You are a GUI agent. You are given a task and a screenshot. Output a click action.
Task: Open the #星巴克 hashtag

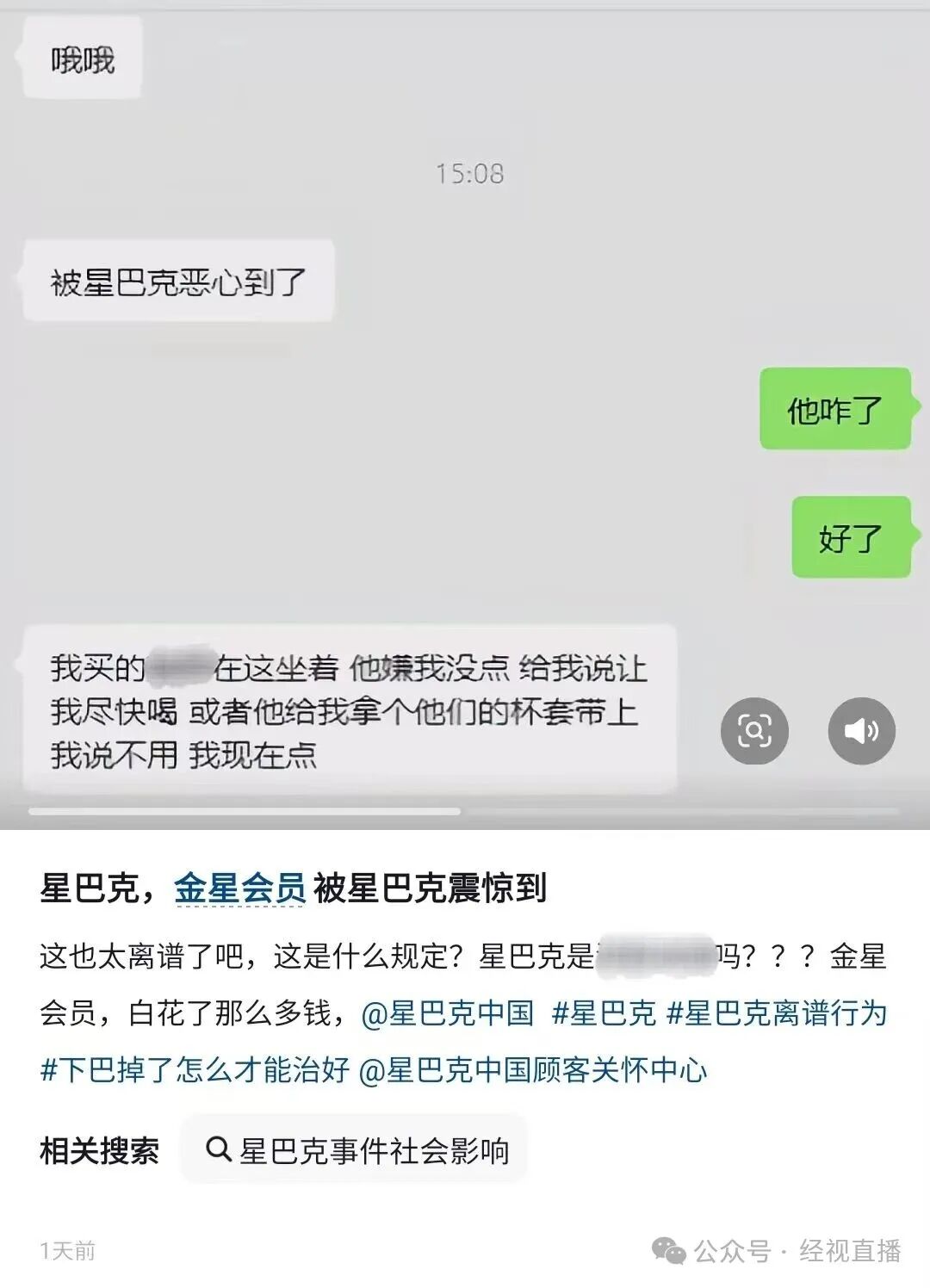tap(604, 1013)
